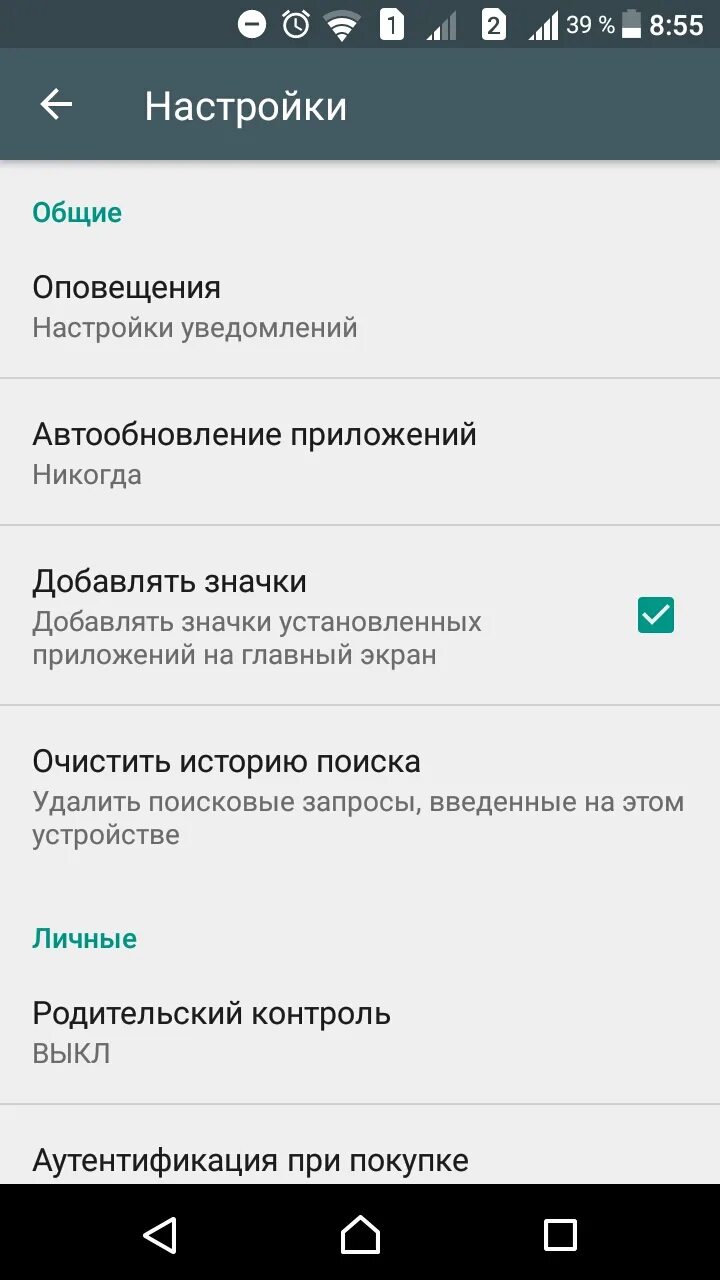The image size is (720, 1280).
Task: Show recent apps via the square button
Action: tap(560, 1235)
